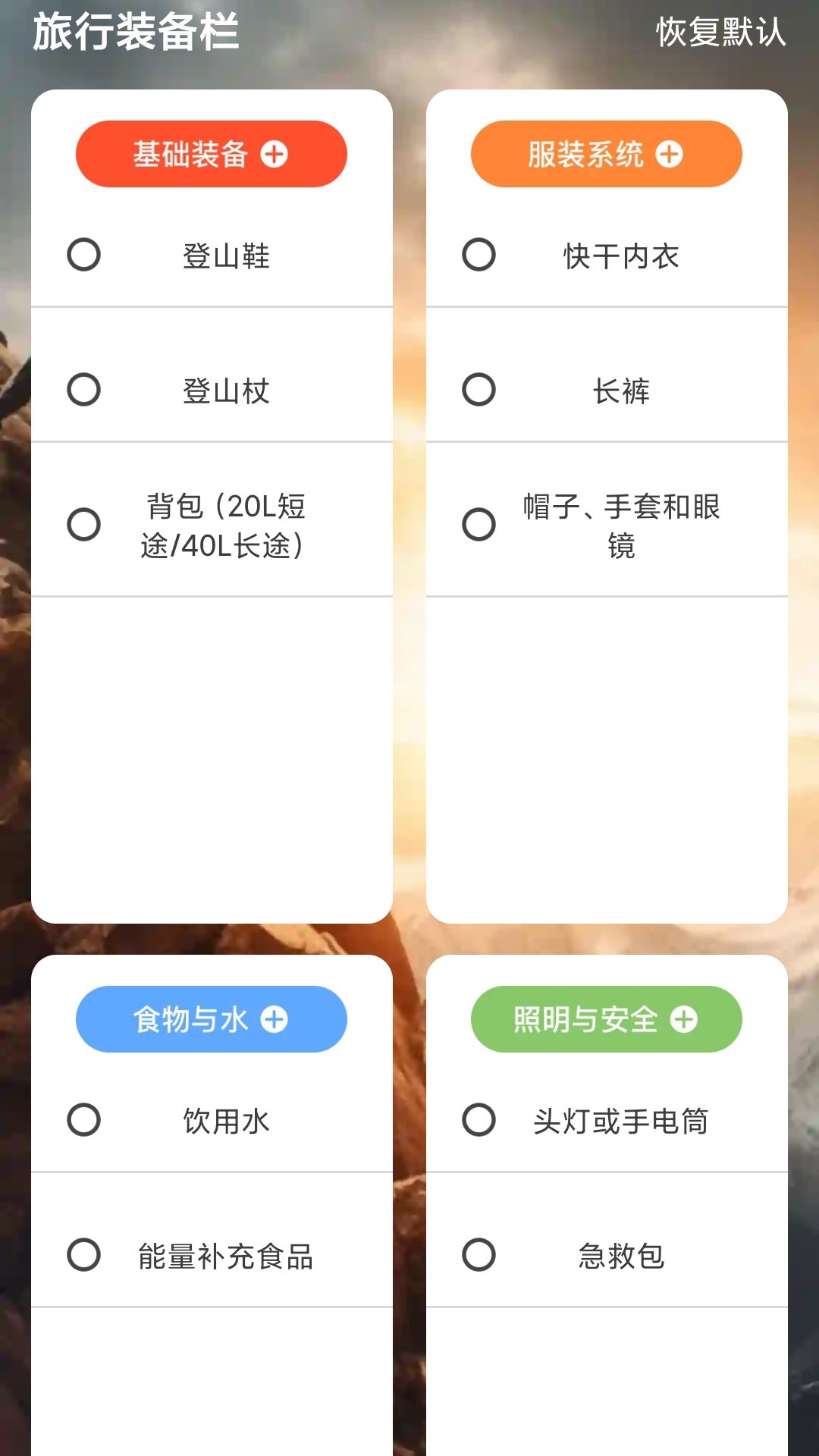
Task: Check the 背包（20L短途/40L长途）circle
Action: (84, 522)
